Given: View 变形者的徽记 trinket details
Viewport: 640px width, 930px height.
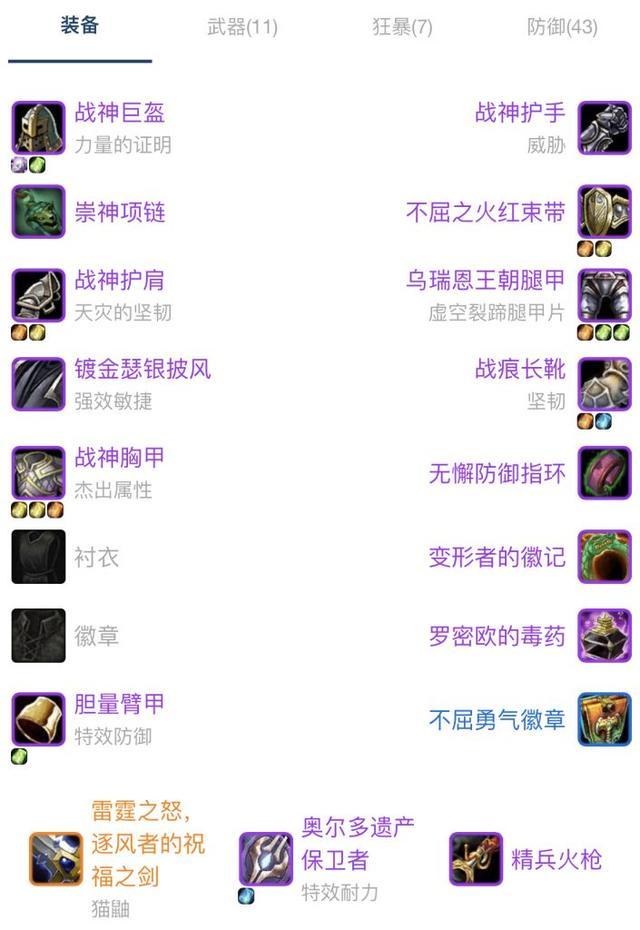Looking at the screenshot, I should click(x=497, y=557).
